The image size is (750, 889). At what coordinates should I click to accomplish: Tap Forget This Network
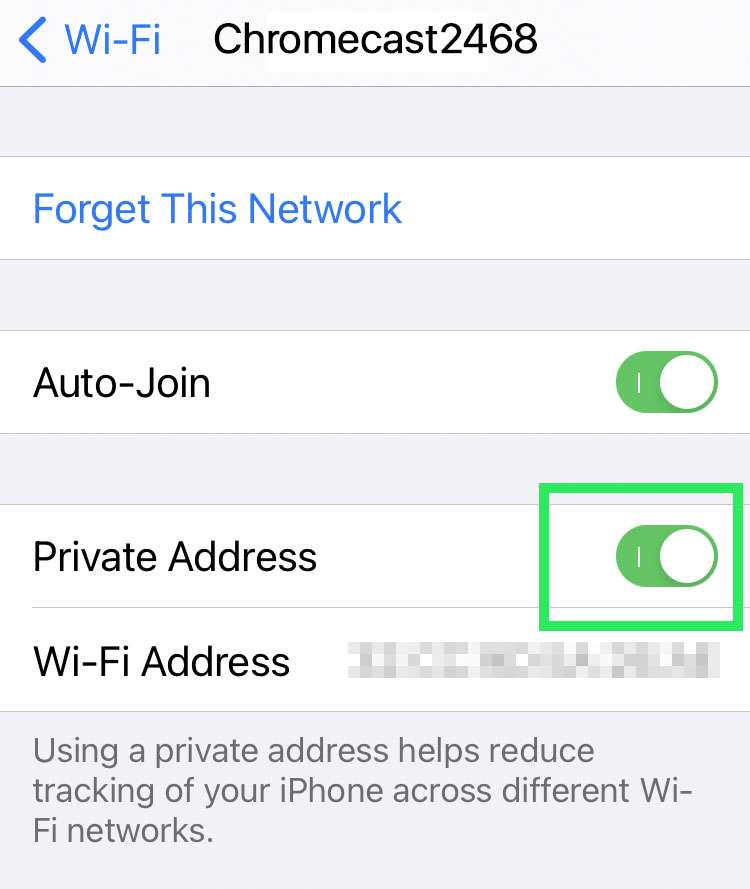coord(217,209)
